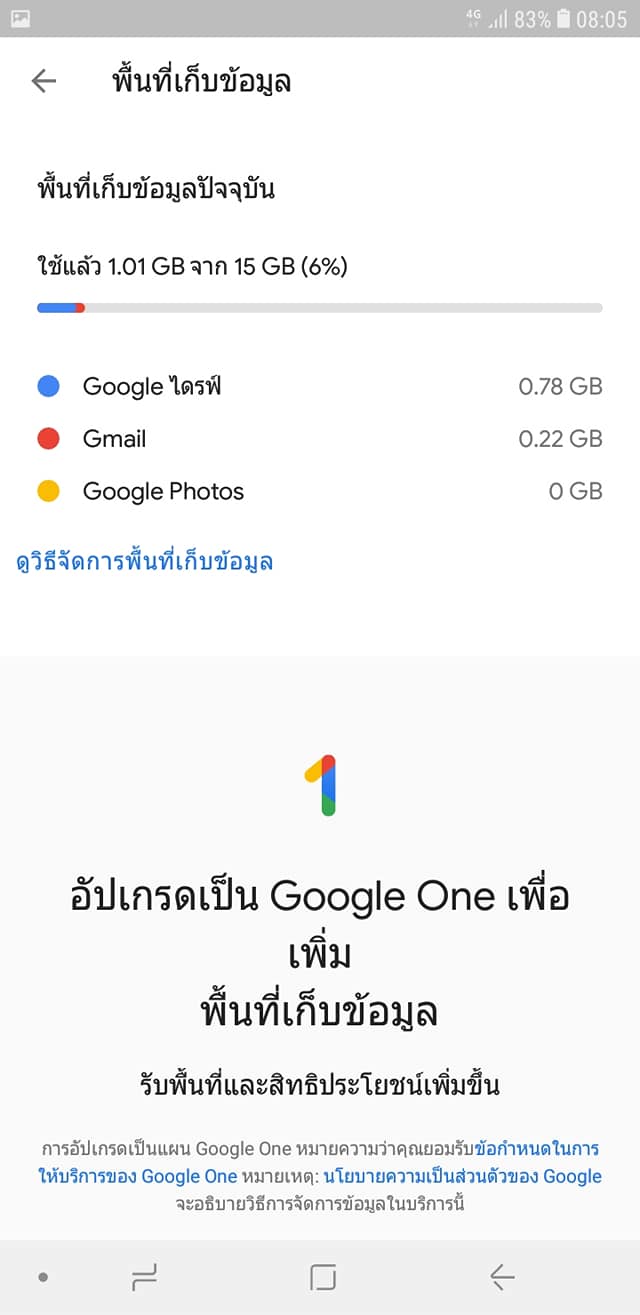Open the ดูวิธีจัดการพื้นที่เก็บข้อมูล link
Image resolution: width=640 pixels, height=1315 pixels.
[x=145, y=562]
